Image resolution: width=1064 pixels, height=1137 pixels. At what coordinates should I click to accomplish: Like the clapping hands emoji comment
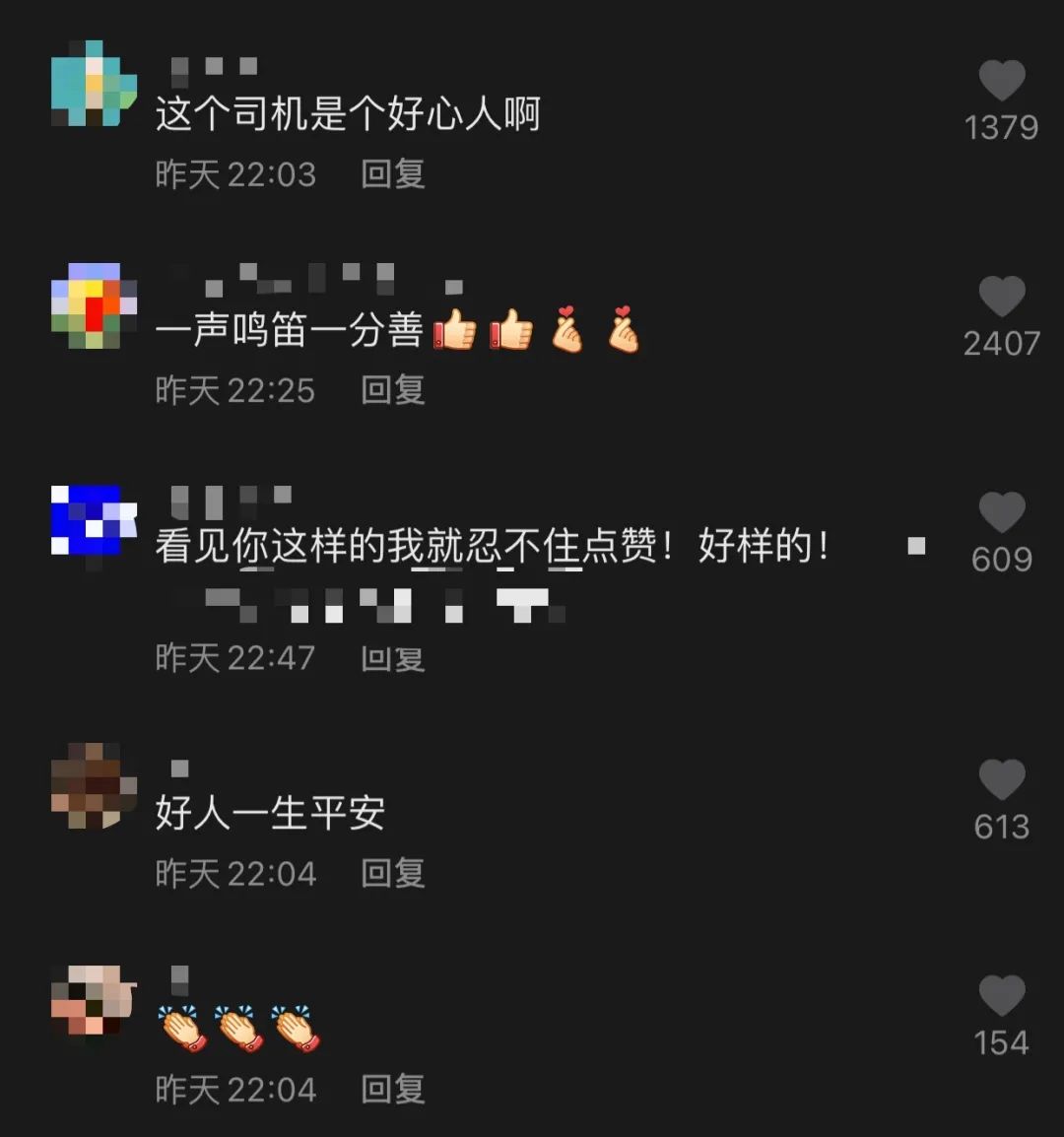(x=1001, y=995)
